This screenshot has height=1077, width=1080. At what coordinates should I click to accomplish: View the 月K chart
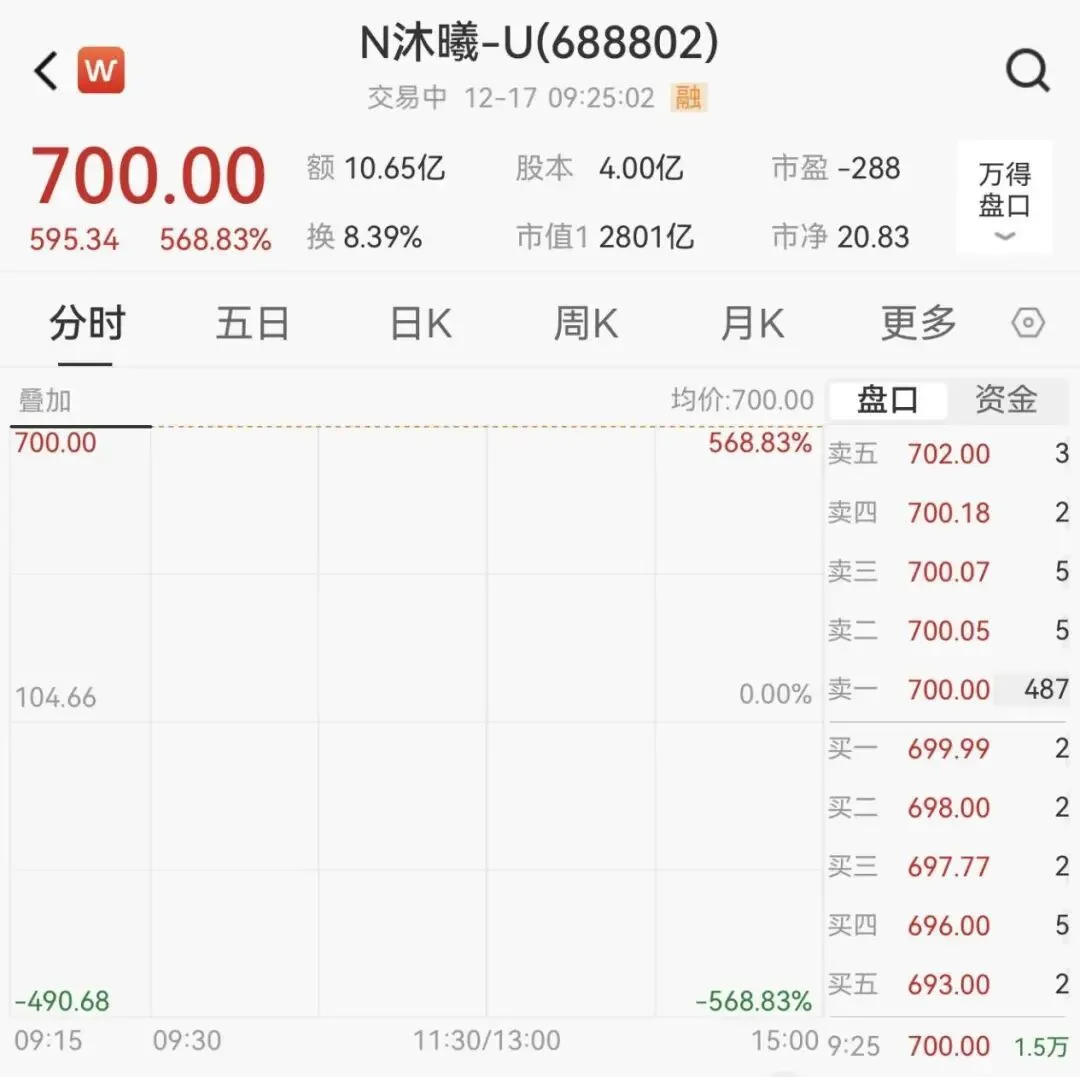(752, 324)
